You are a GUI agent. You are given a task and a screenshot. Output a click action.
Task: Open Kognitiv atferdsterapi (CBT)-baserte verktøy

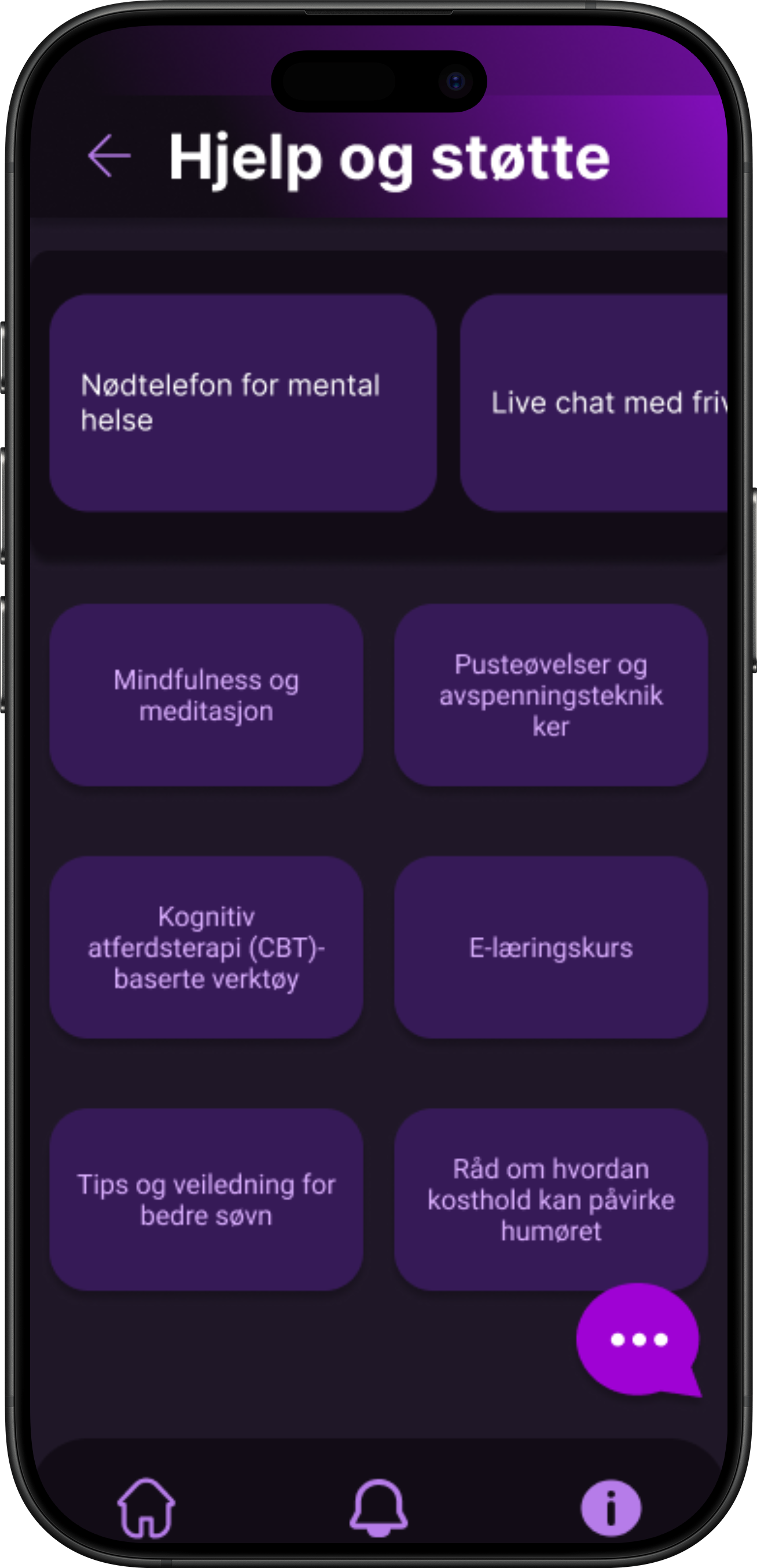click(x=206, y=947)
